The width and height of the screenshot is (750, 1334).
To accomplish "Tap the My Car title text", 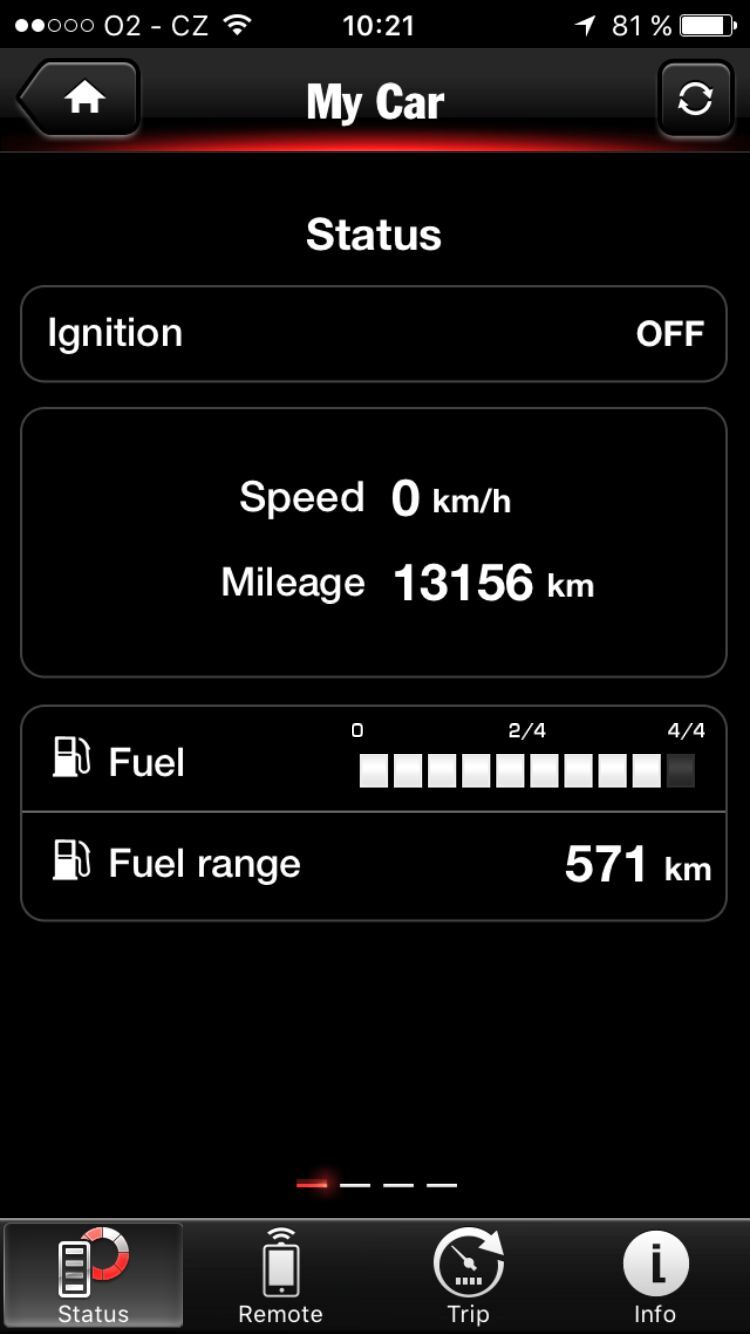I will (374, 100).
